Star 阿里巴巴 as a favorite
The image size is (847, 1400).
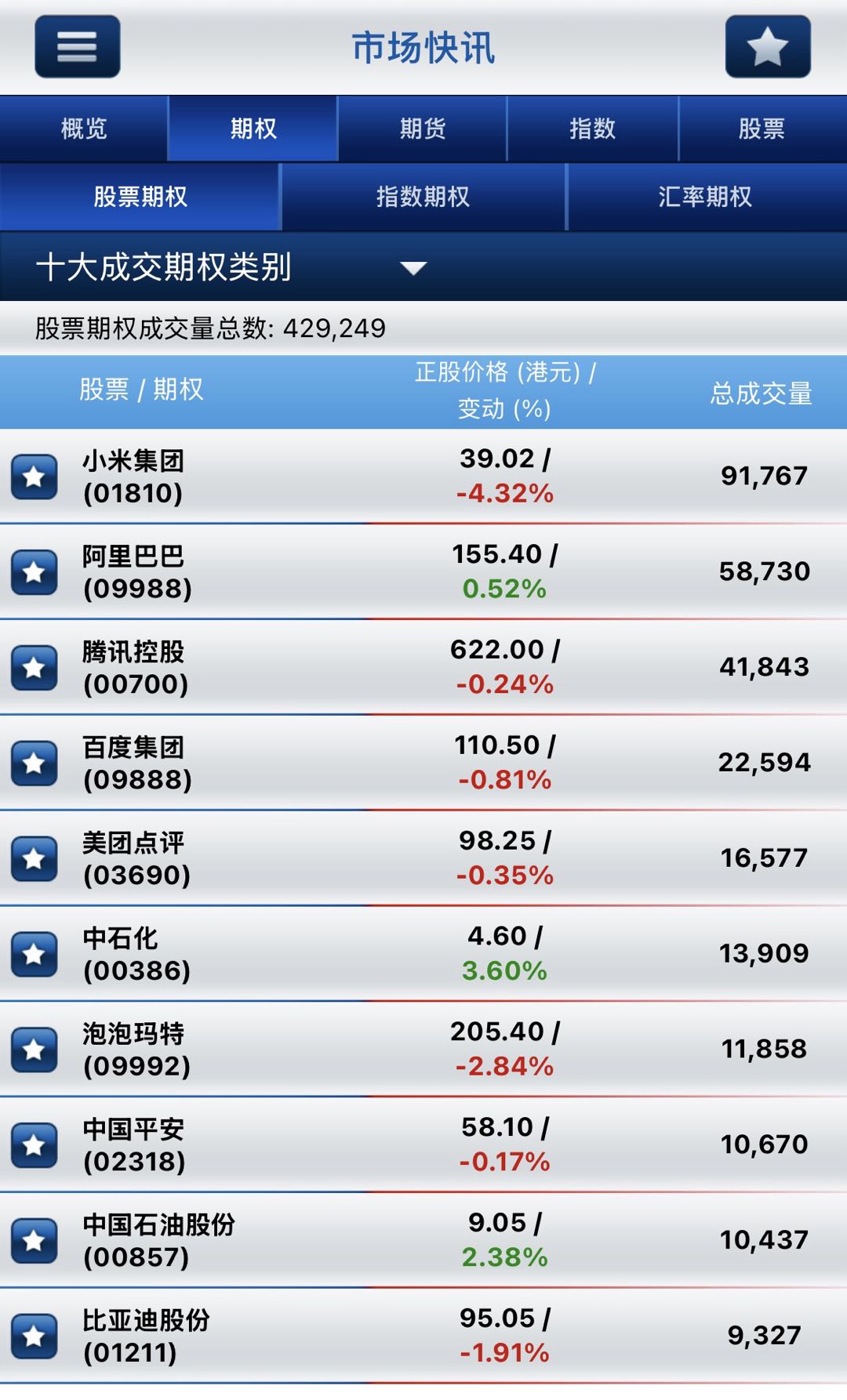point(34,572)
